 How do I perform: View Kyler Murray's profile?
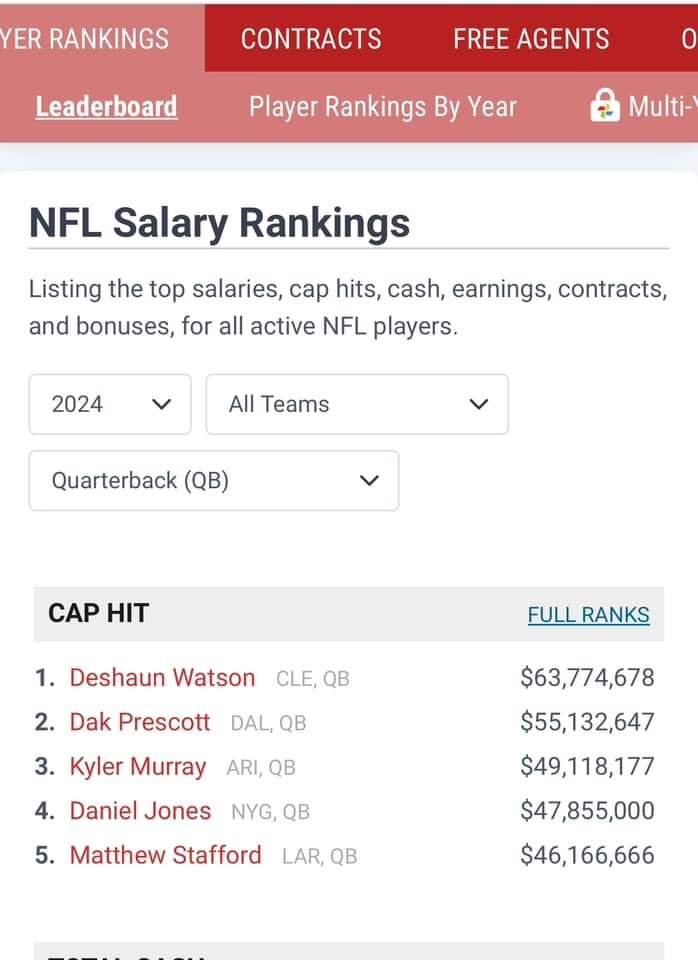pos(138,767)
